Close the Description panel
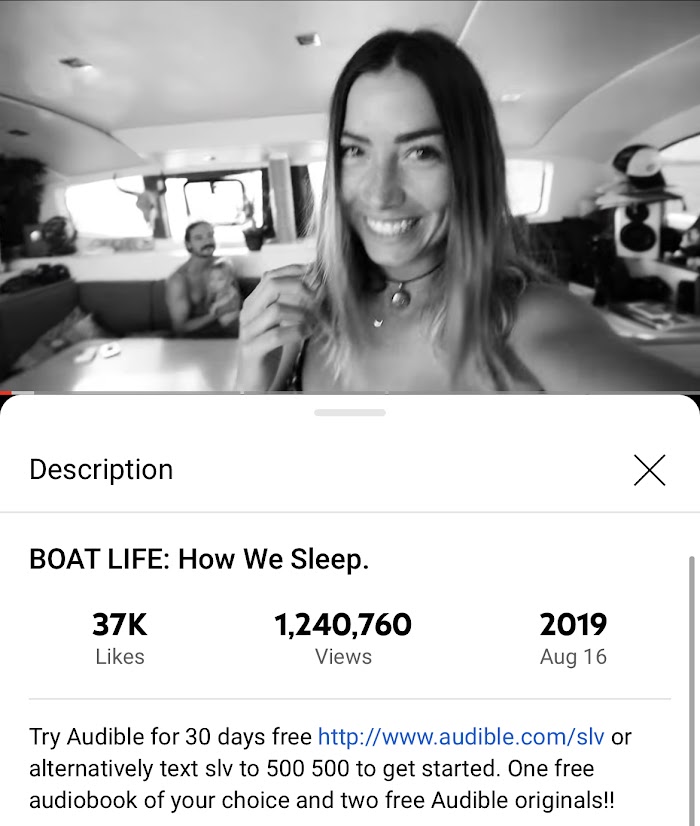The image size is (700, 826). 649,469
